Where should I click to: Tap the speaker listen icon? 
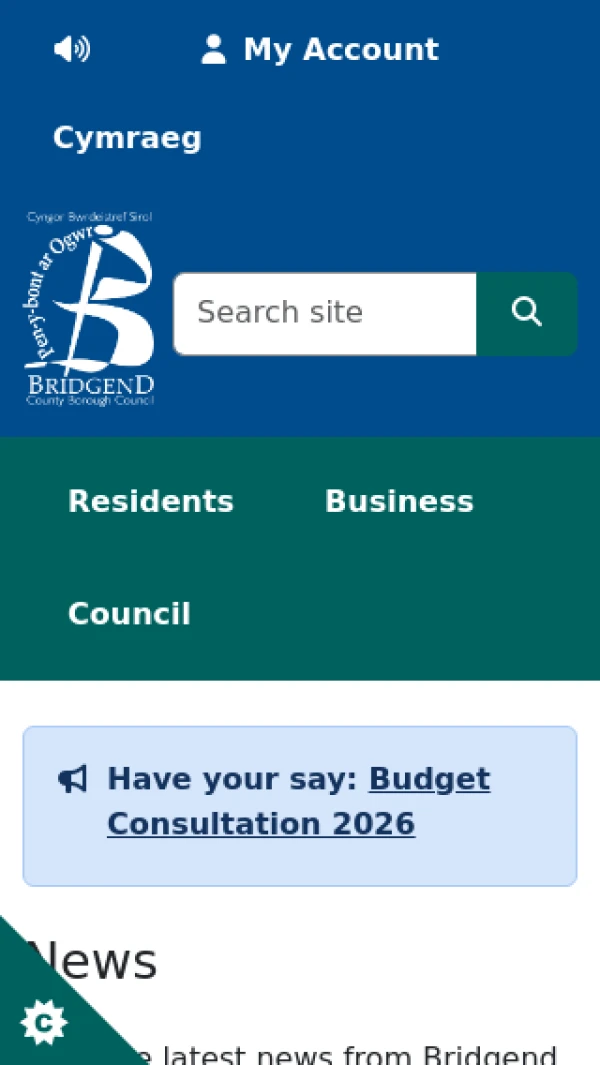(71, 49)
